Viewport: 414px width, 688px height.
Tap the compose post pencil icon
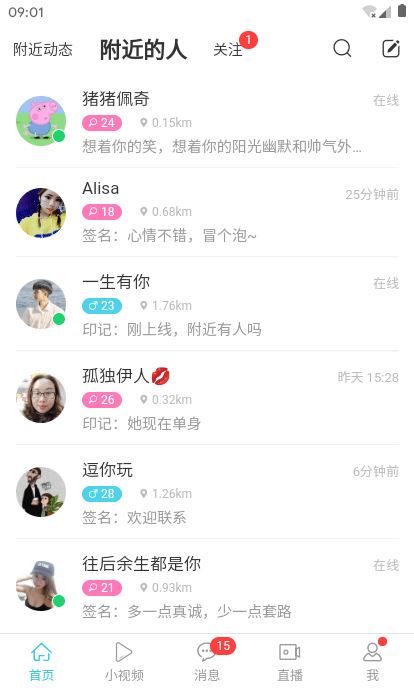[390, 49]
